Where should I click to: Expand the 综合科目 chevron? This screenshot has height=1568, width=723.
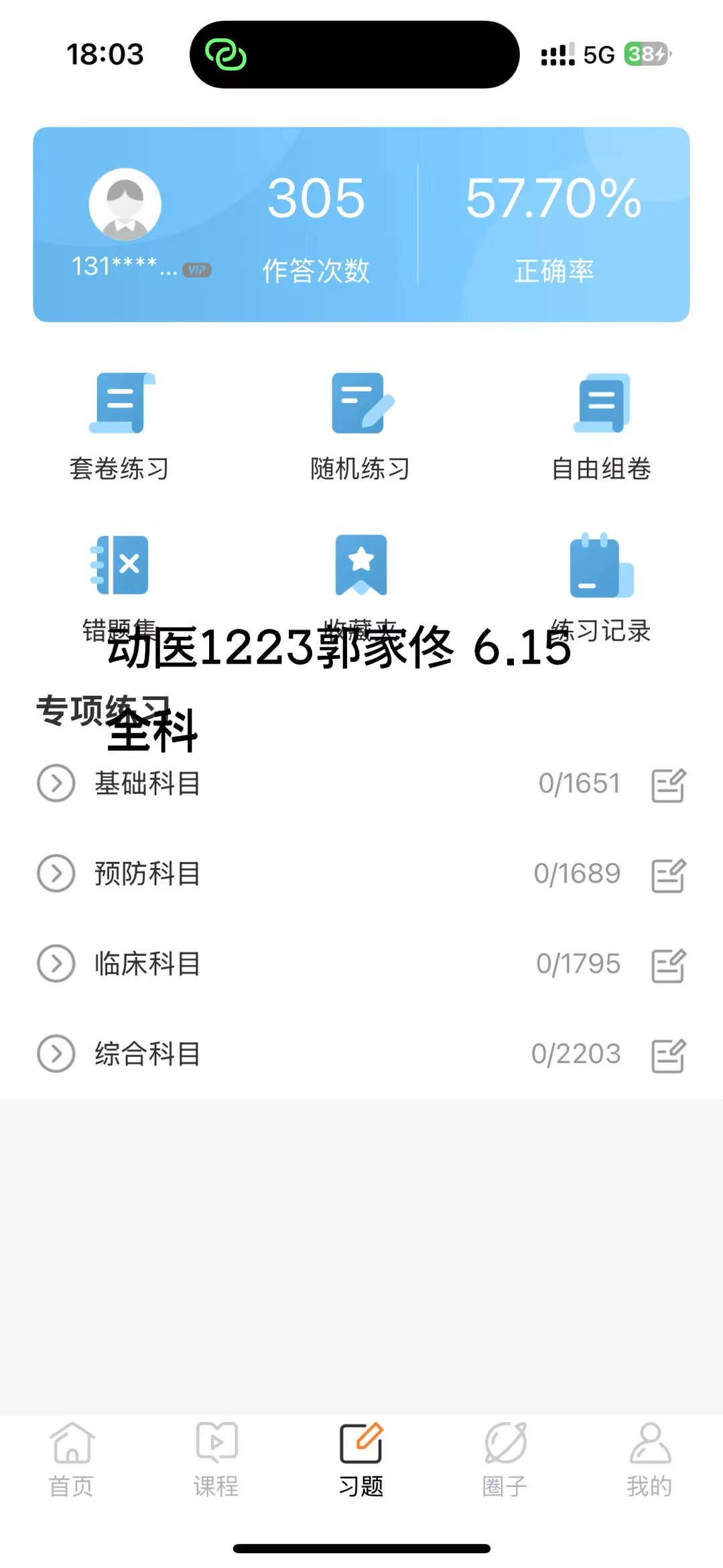pyautogui.click(x=56, y=1054)
